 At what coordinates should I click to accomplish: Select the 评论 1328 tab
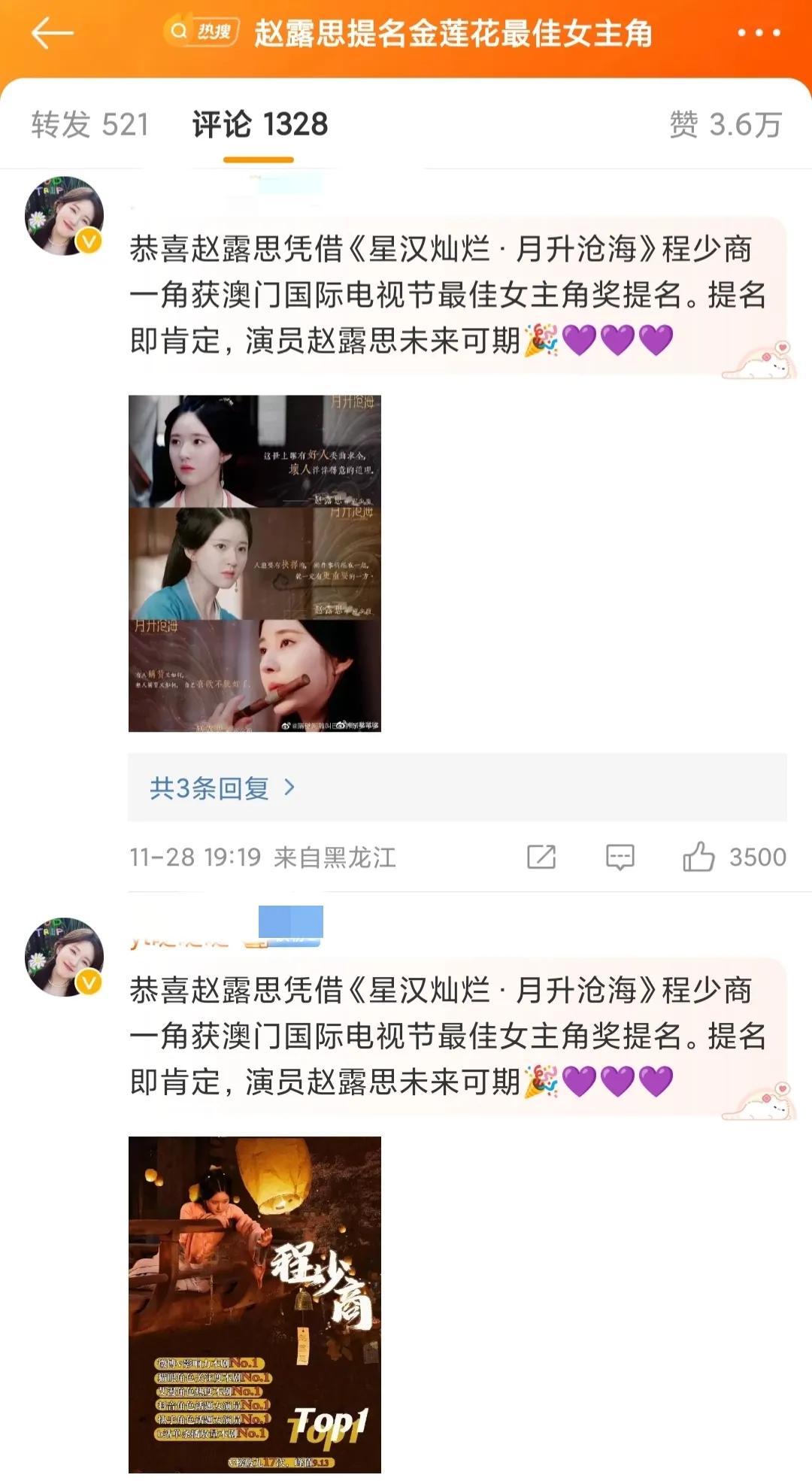[x=259, y=125]
